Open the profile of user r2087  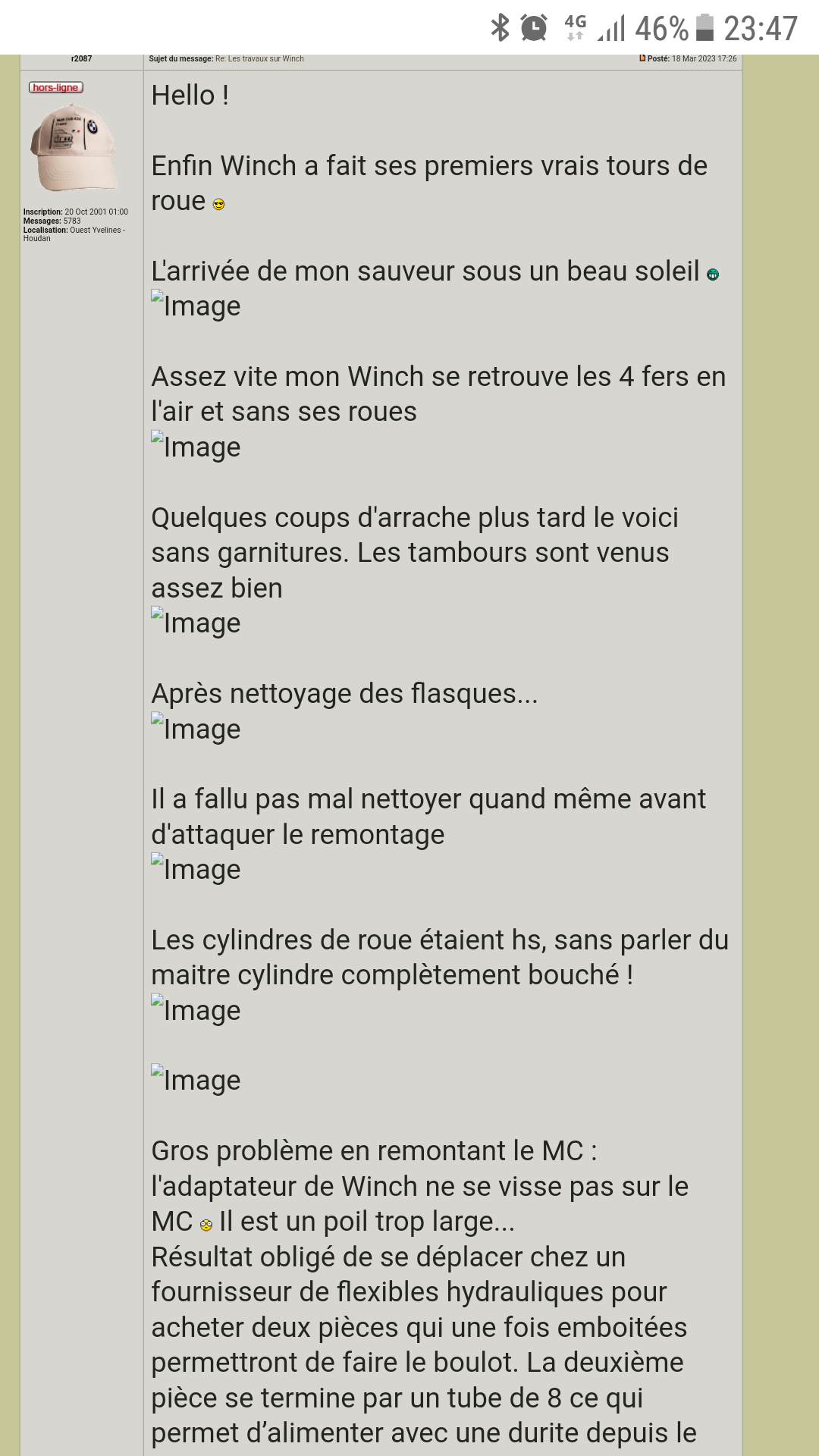81,59
